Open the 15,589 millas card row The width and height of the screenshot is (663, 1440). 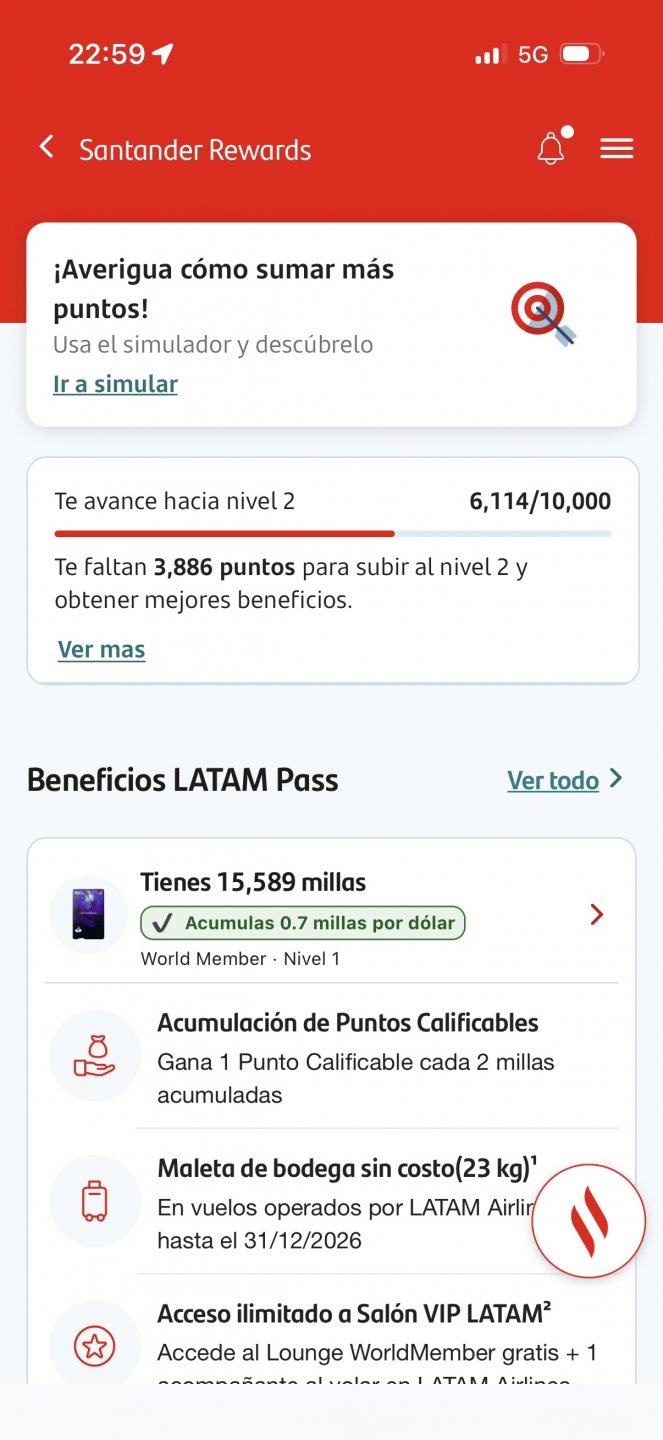coord(332,914)
